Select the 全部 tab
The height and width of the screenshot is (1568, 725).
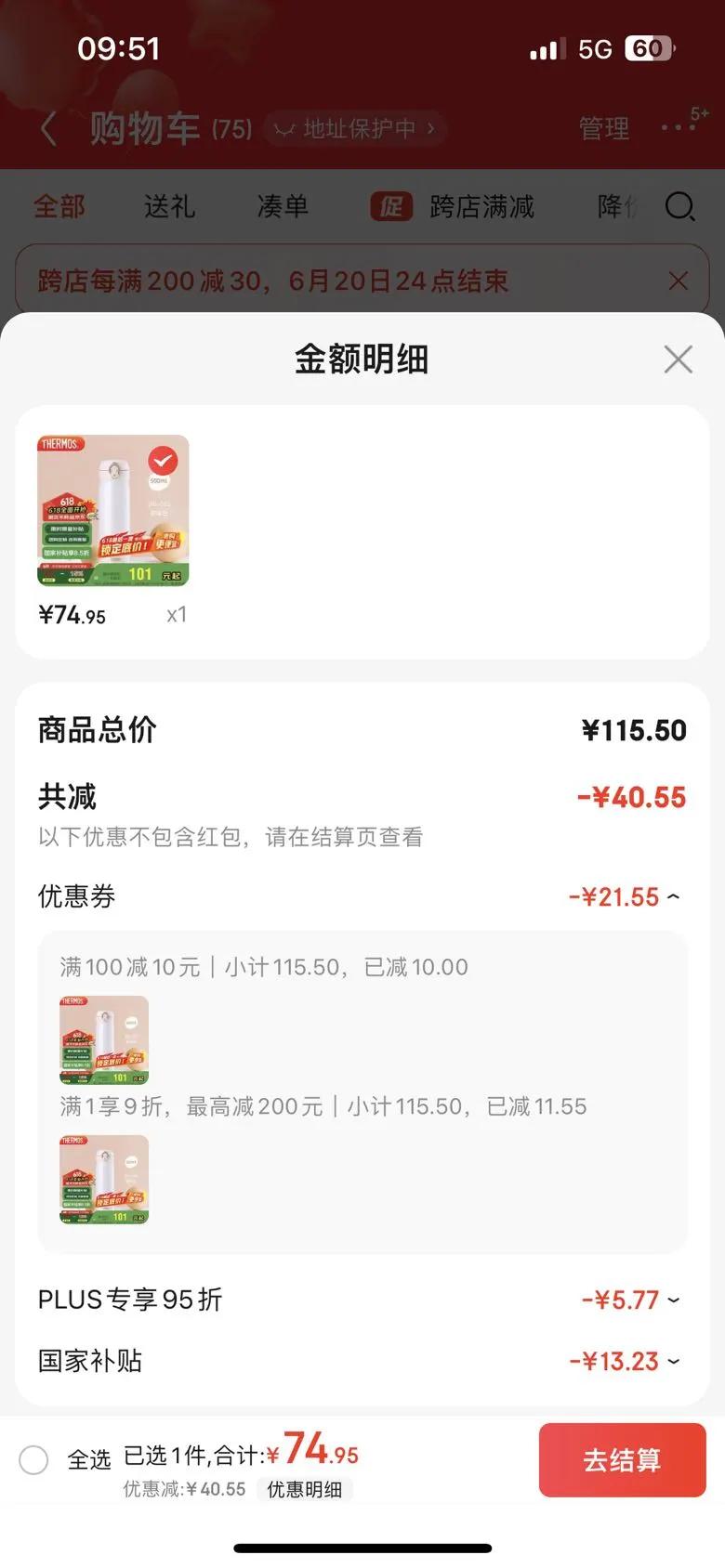click(x=59, y=206)
